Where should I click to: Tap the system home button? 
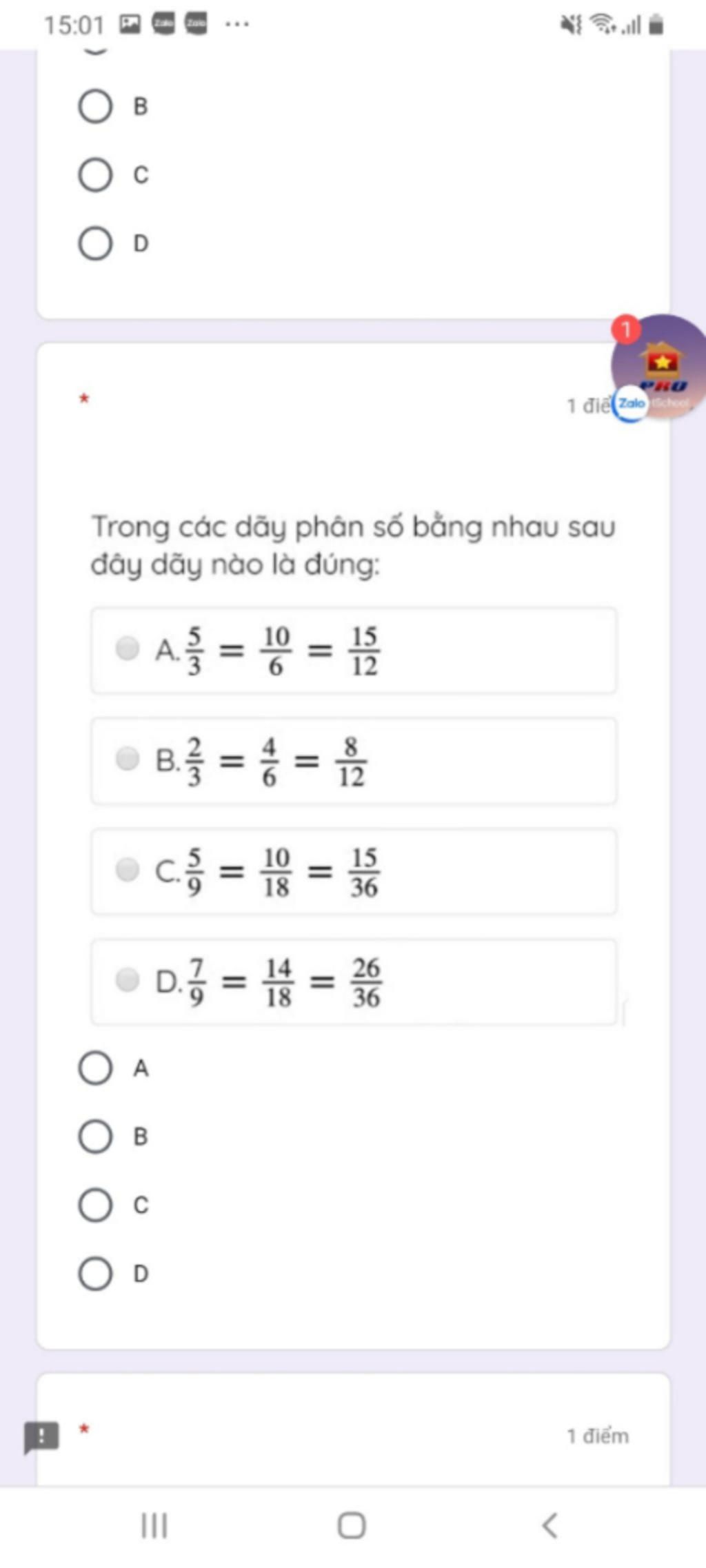click(352, 1525)
